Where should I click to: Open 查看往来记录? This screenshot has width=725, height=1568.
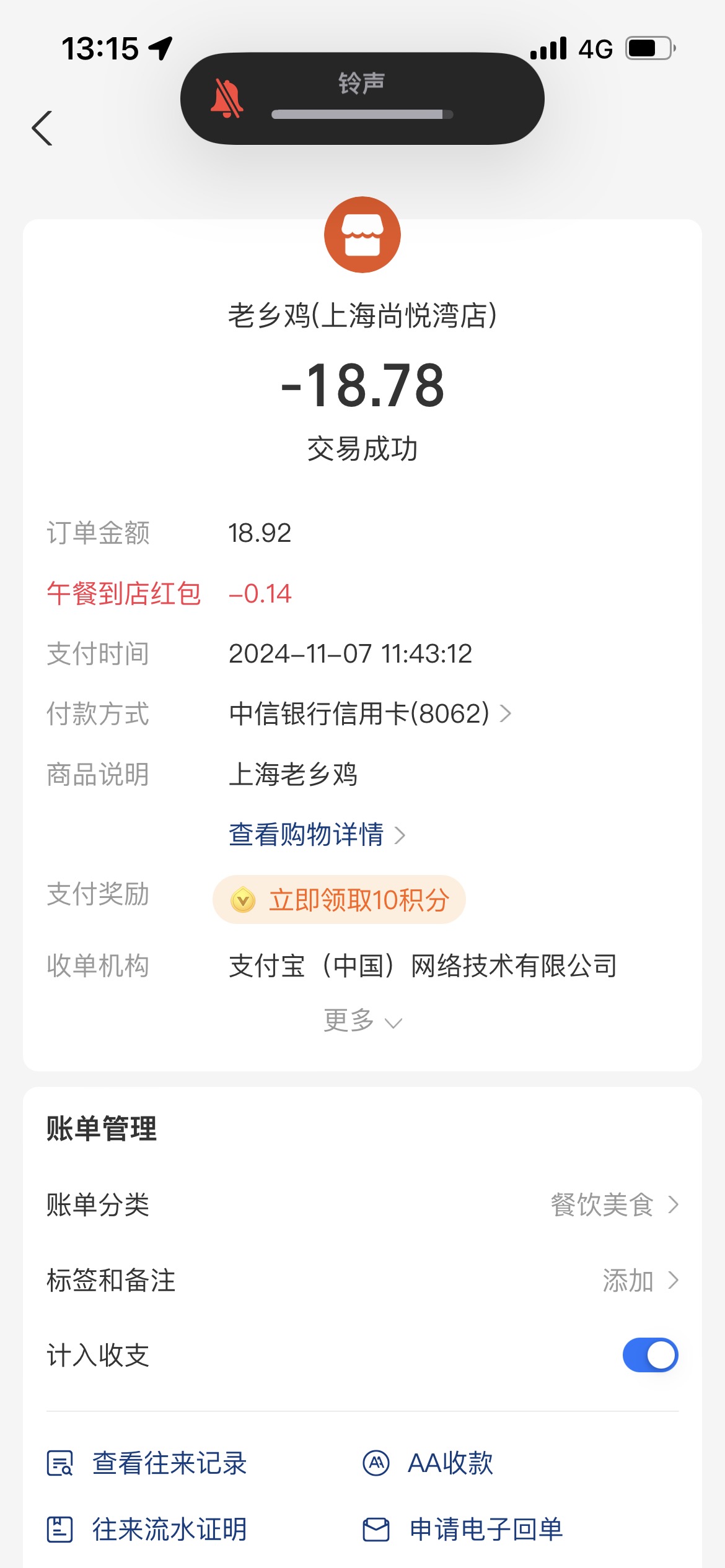click(x=147, y=1463)
